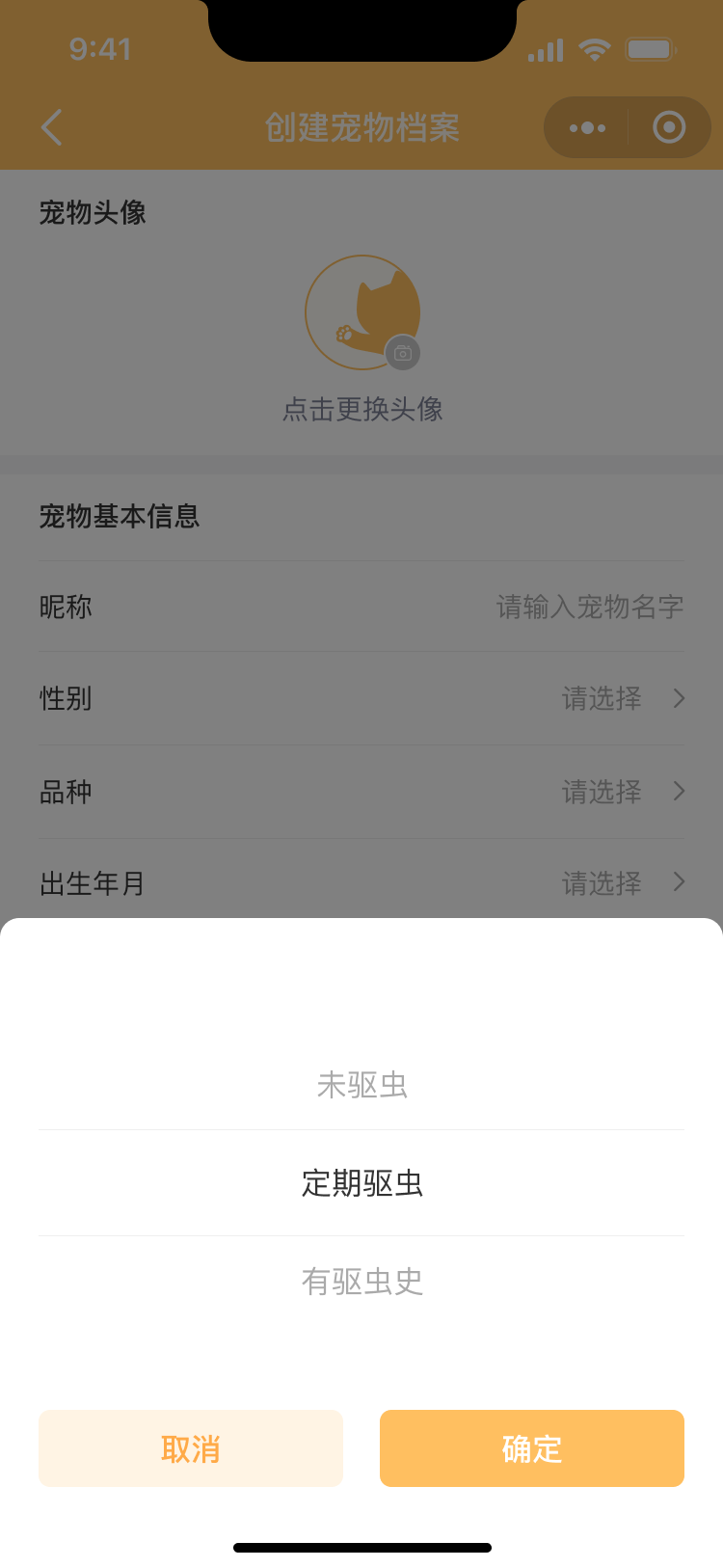Confirm the selection with 确定
Image resolution: width=723 pixels, height=1568 pixels.
pyautogui.click(x=531, y=1448)
